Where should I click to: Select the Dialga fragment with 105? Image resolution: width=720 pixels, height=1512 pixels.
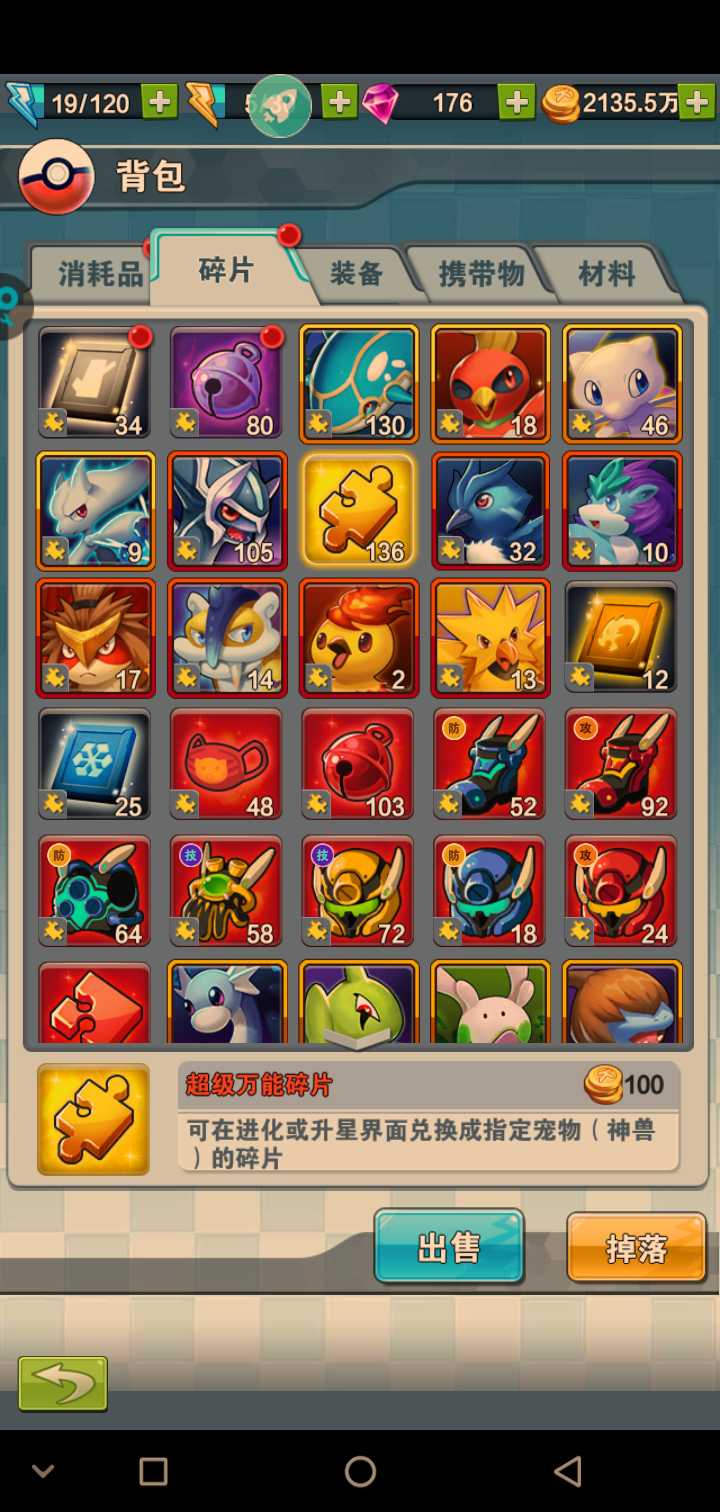click(x=227, y=510)
